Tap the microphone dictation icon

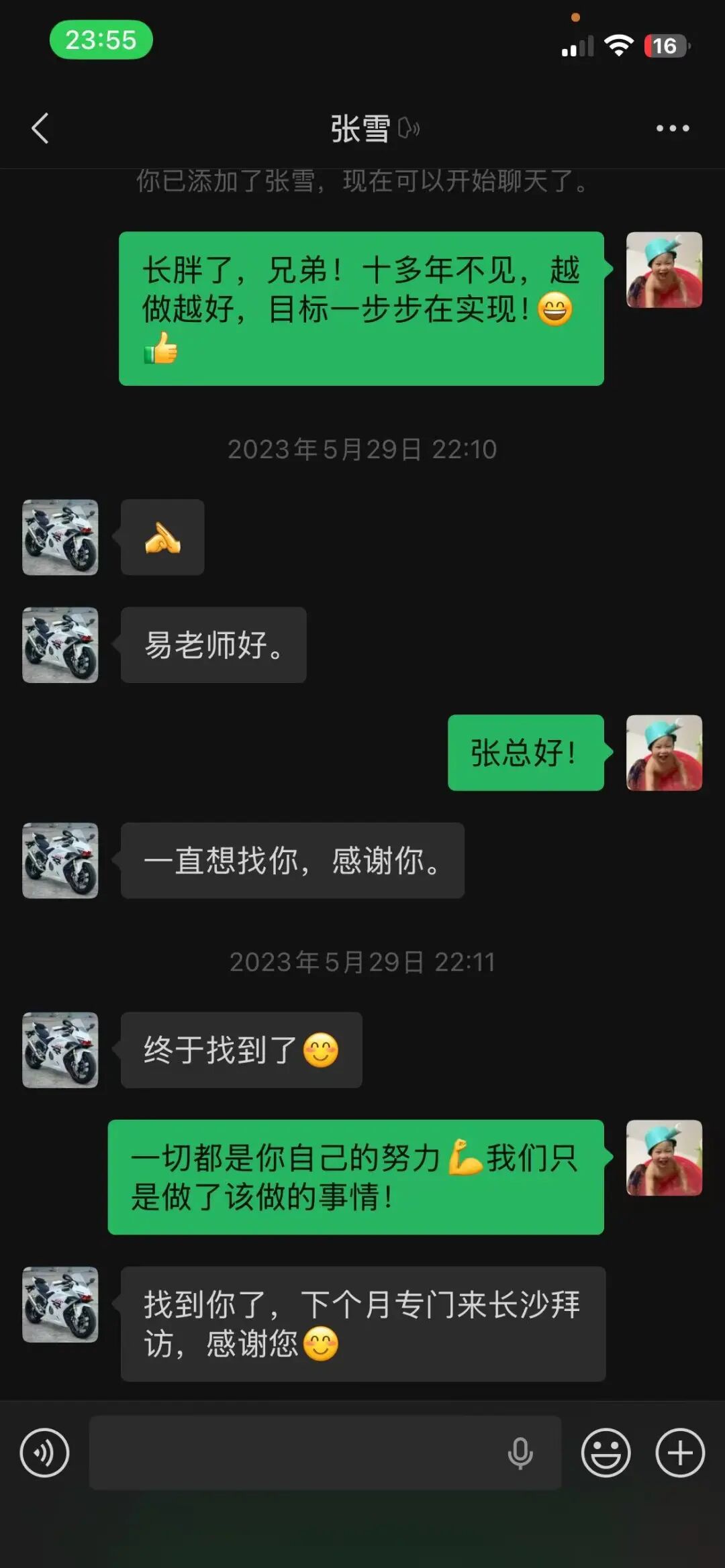[520, 1453]
